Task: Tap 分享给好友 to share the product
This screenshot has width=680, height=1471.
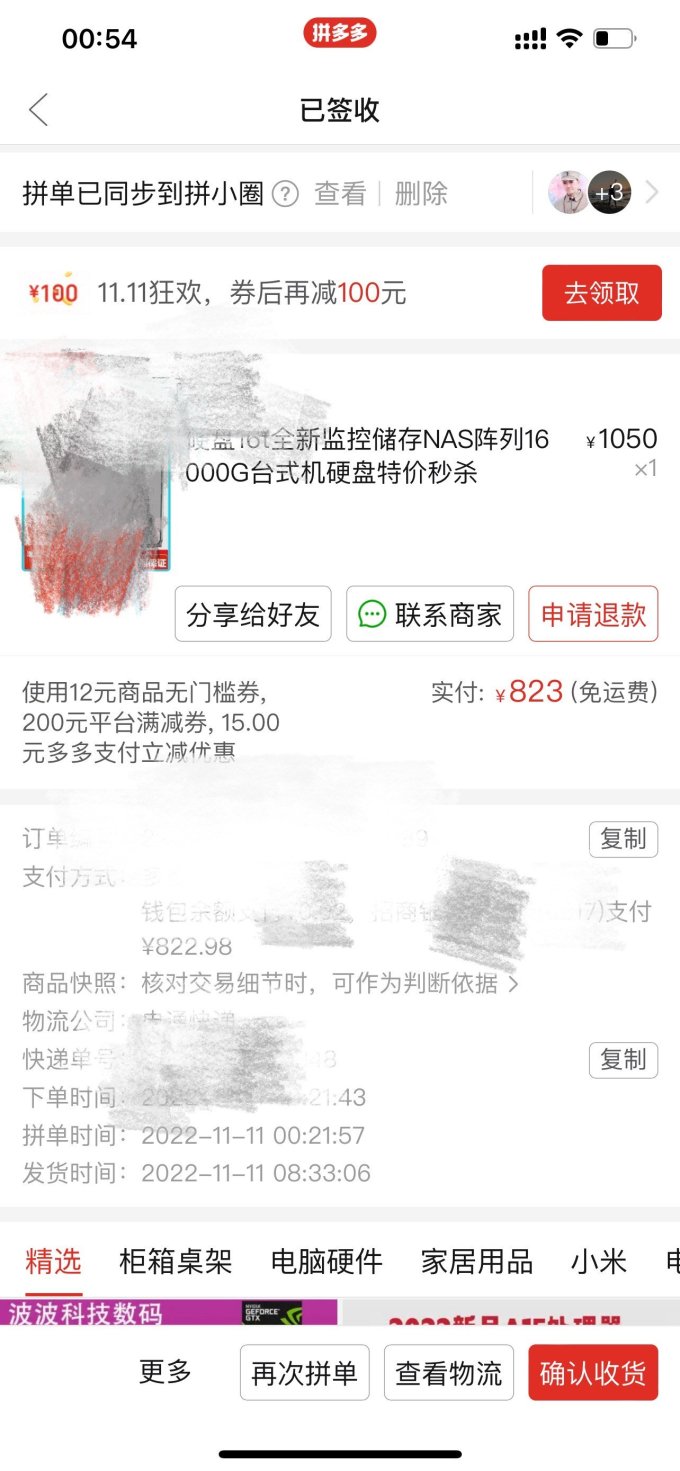Action: (253, 614)
